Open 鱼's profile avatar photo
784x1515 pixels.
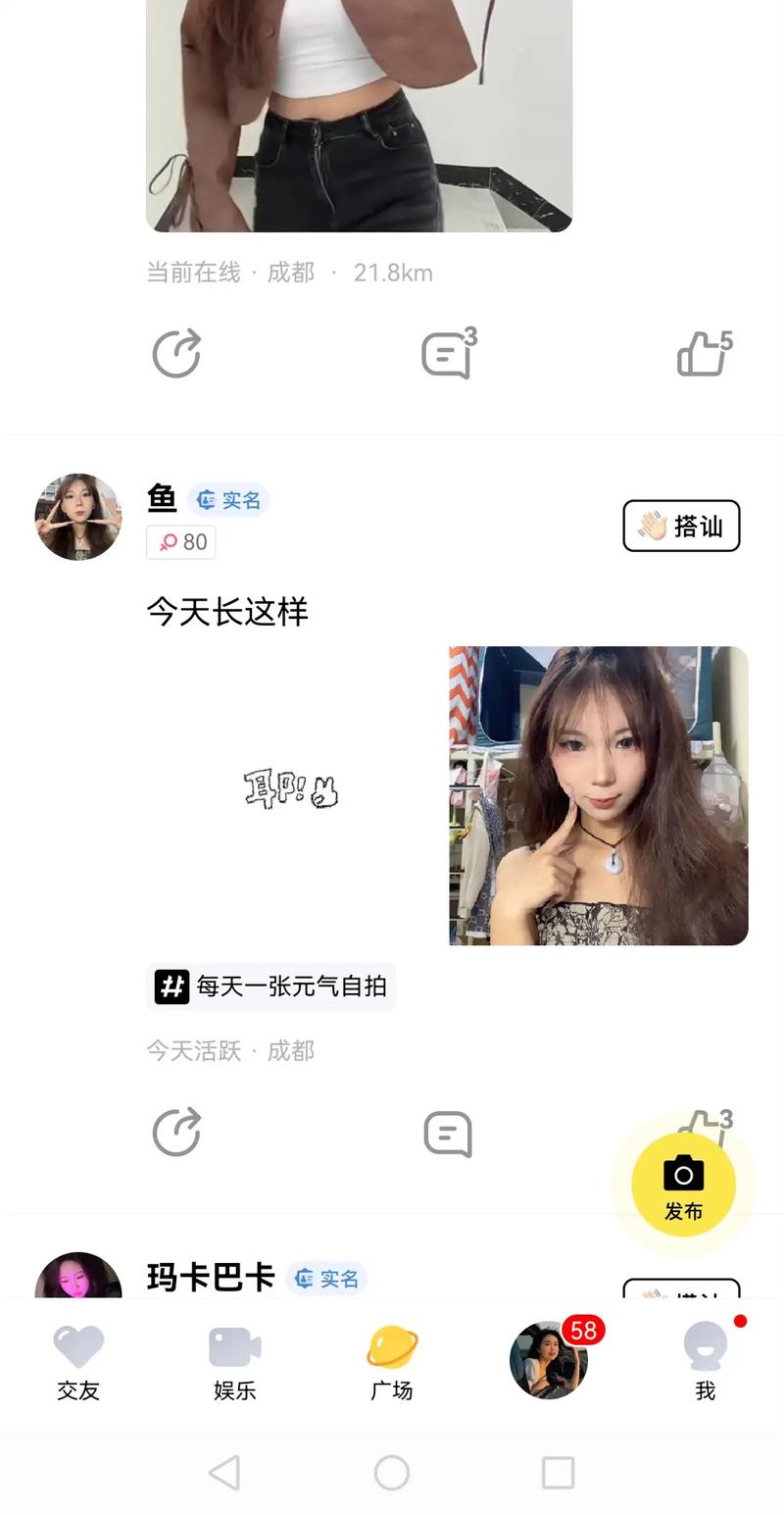[x=78, y=517]
